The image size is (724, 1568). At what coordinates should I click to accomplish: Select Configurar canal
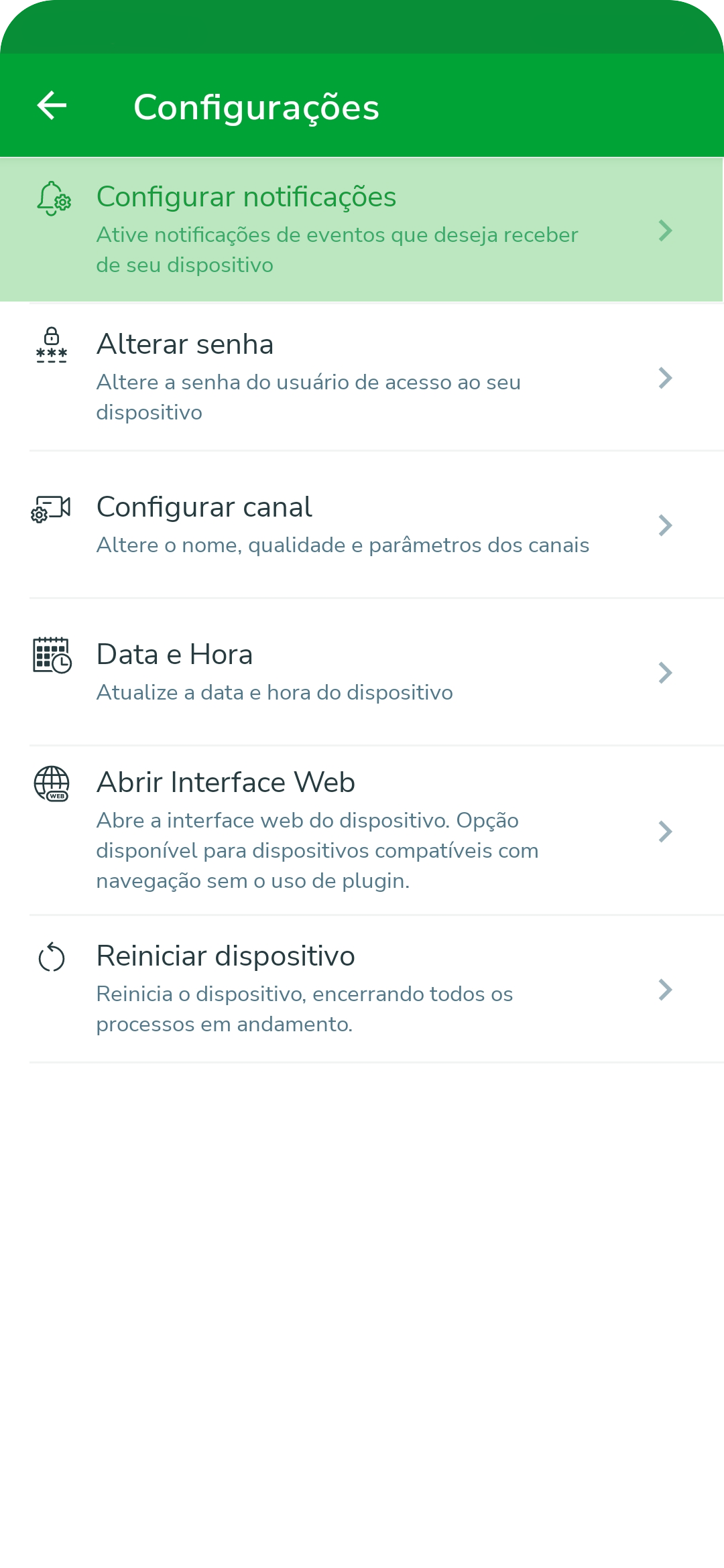(x=362, y=525)
